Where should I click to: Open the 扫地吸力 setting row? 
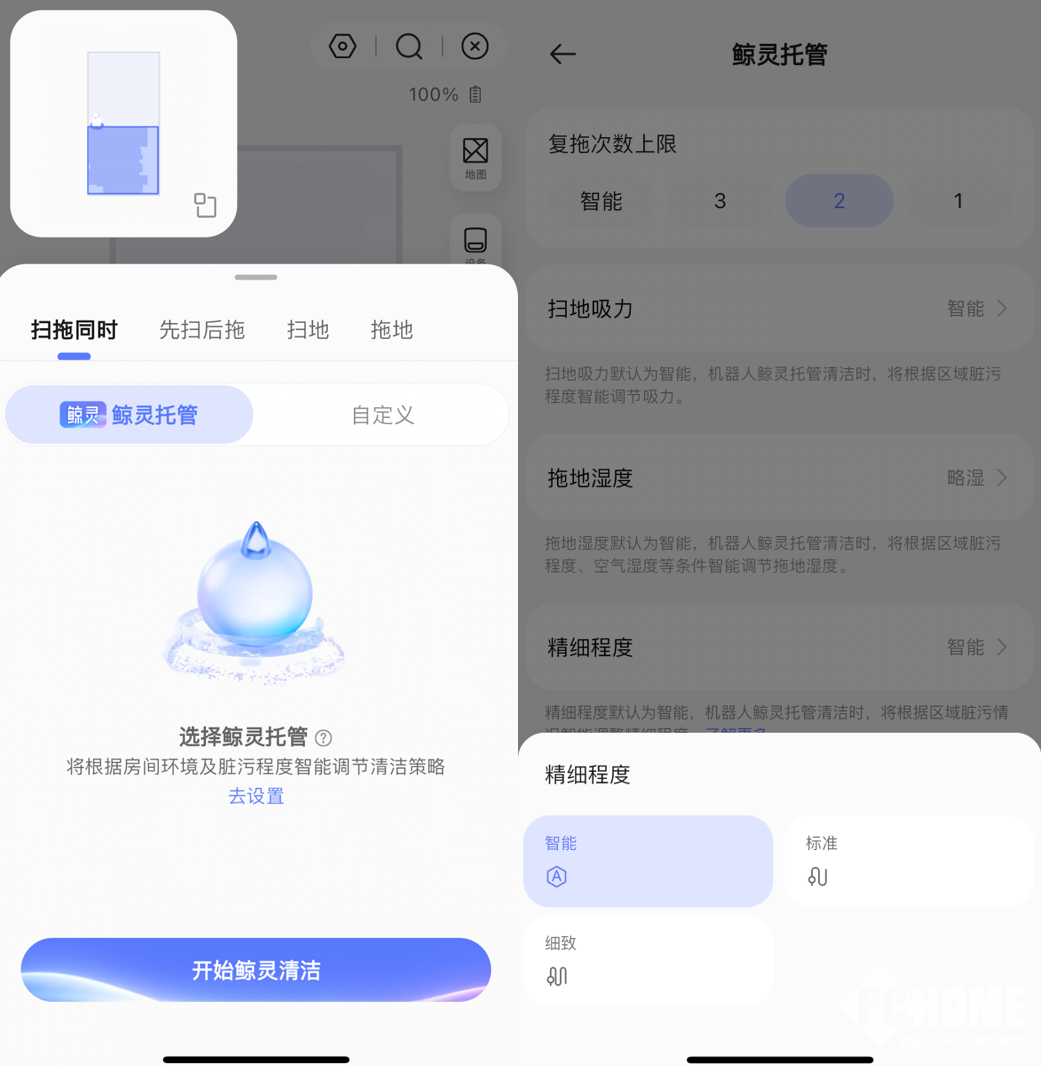click(780, 309)
